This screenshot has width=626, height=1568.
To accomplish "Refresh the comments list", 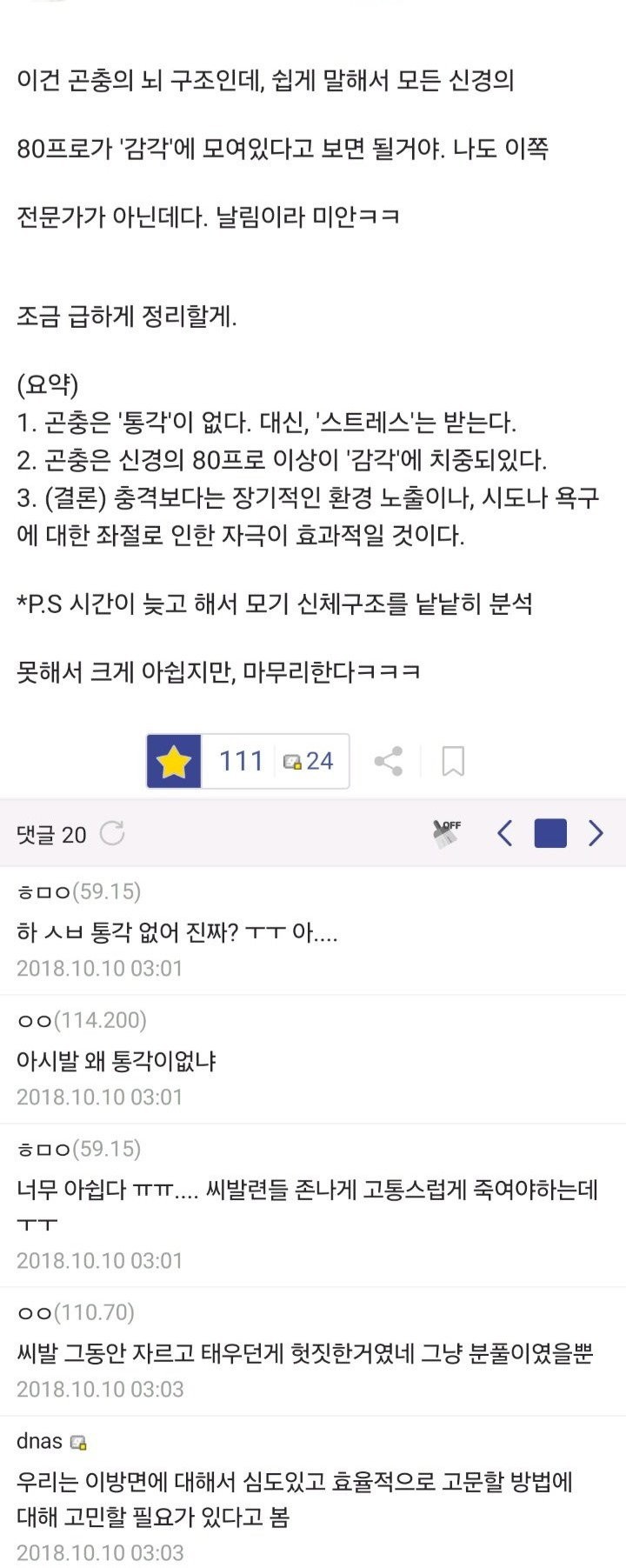I will coord(113,834).
